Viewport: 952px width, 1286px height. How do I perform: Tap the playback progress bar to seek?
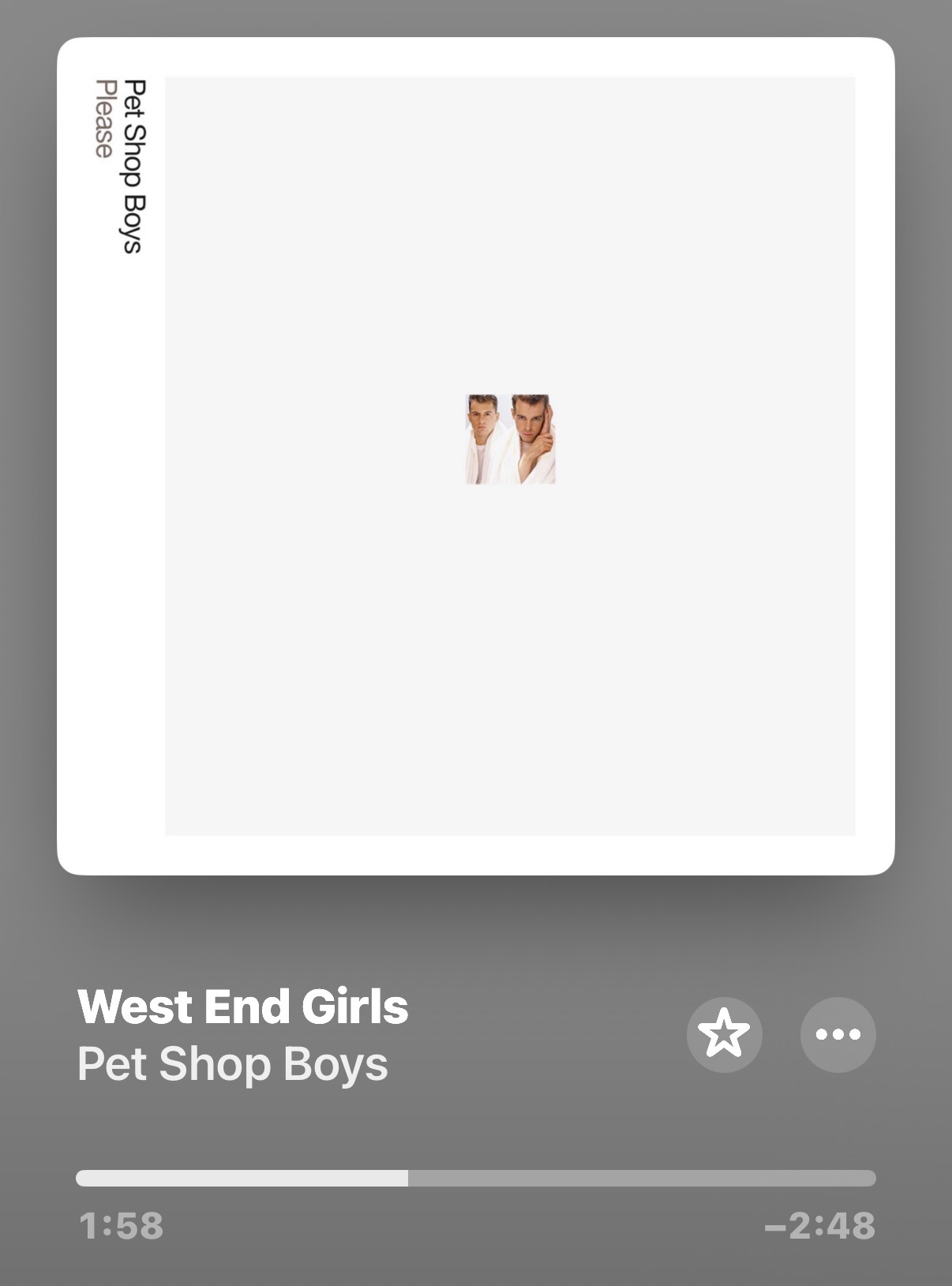[475, 1178]
